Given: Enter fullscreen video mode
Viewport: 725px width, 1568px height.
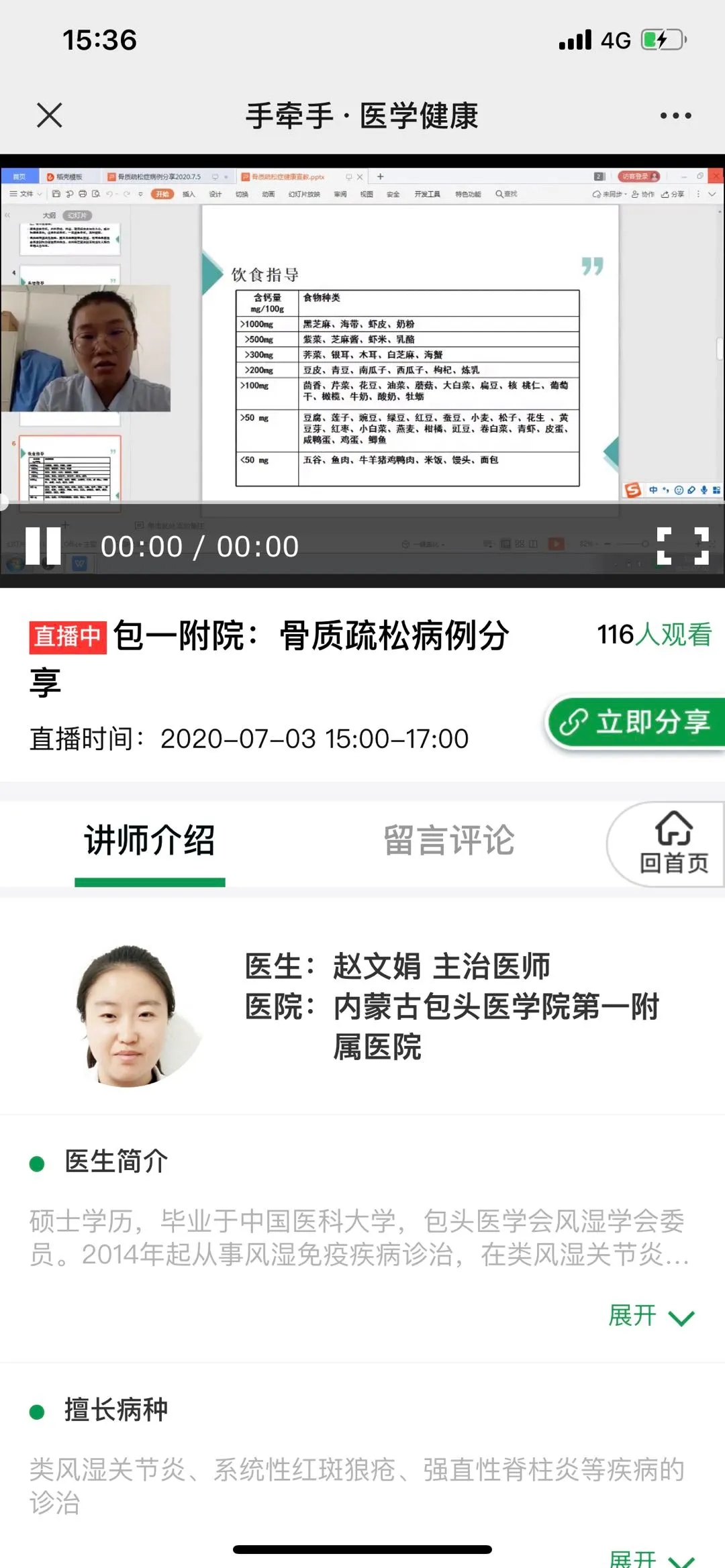Looking at the screenshot, I should (683, 546).
